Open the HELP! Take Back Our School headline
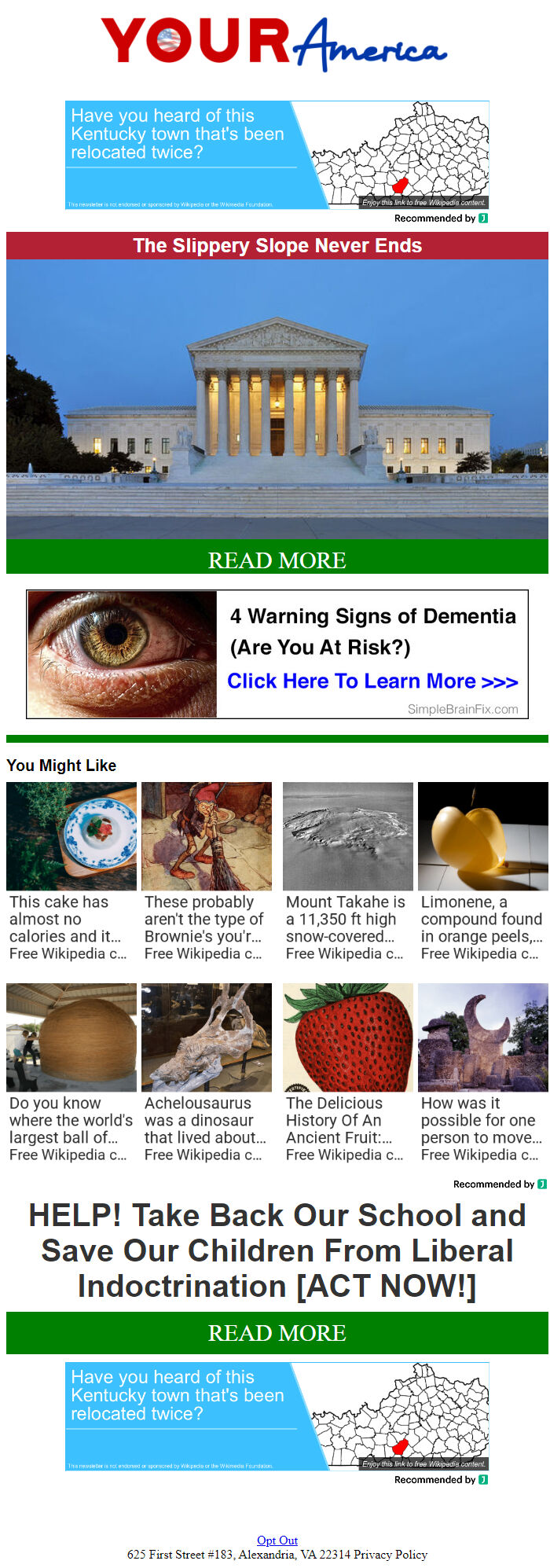 click(277, 1250)
